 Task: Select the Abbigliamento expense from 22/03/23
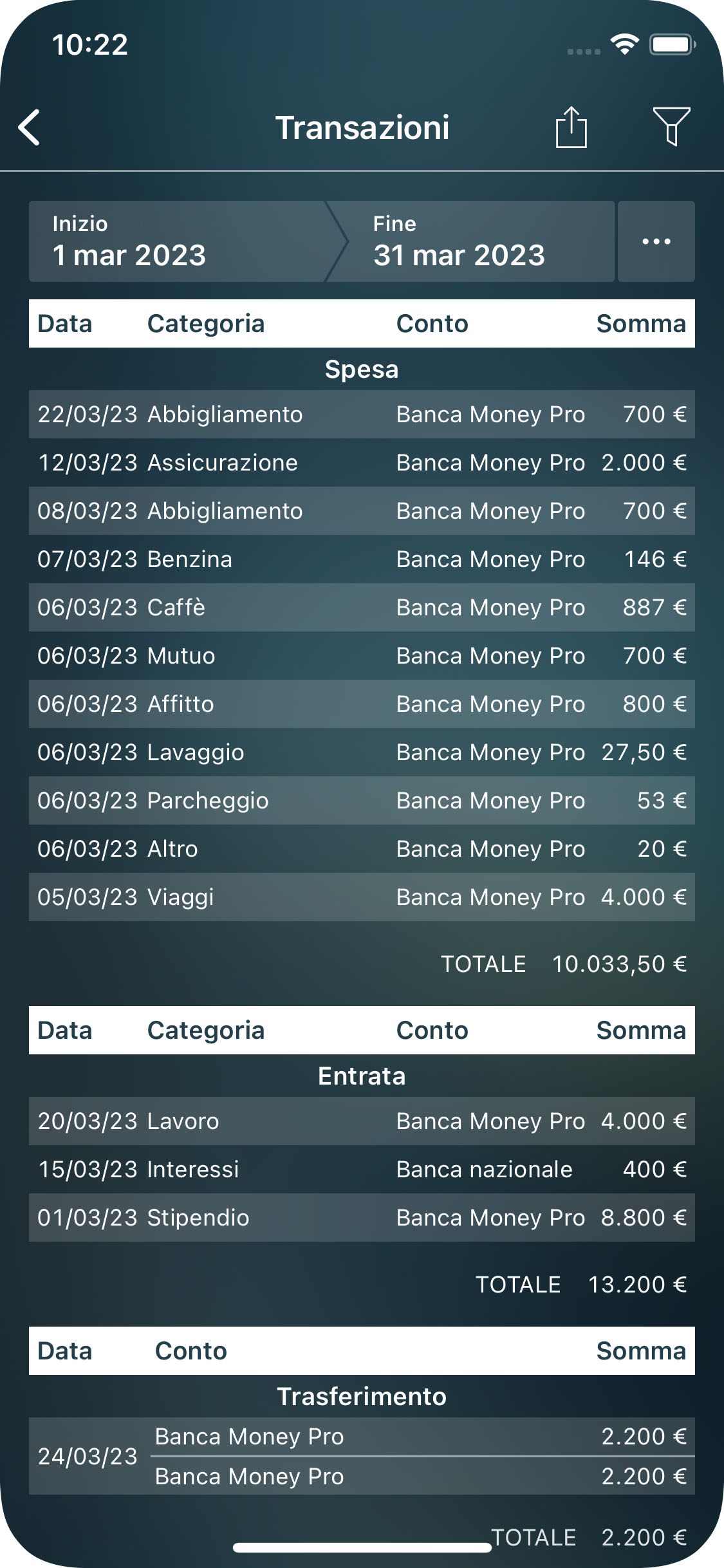coord(362,415)
